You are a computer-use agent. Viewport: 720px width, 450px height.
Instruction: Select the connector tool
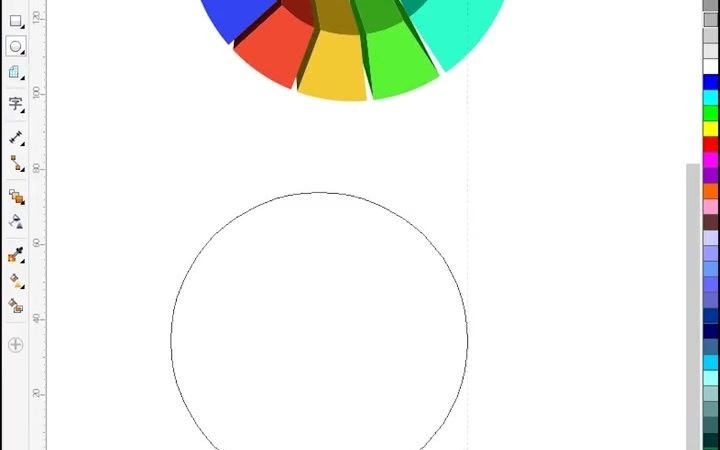[x=15, y=161]
